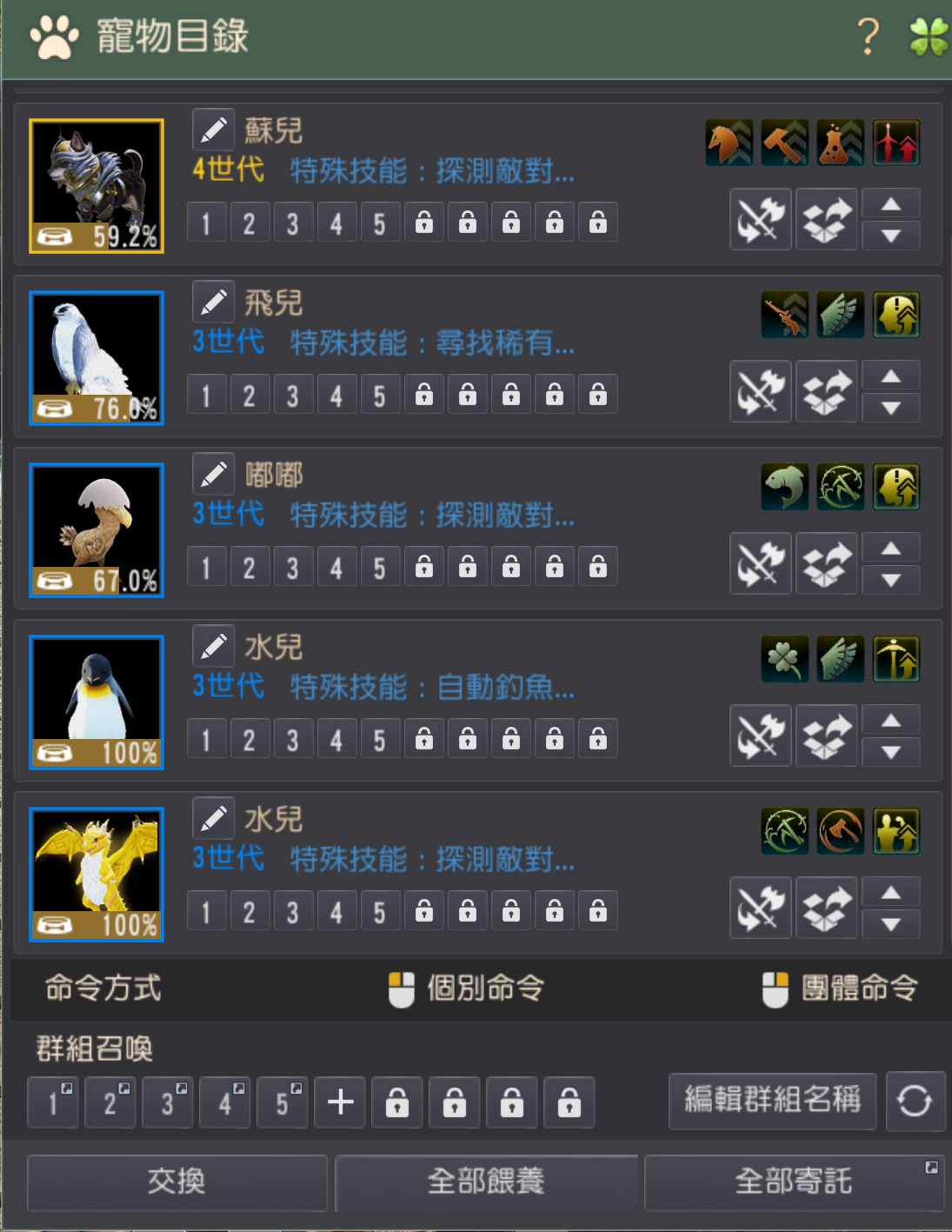Viewport: 952px width, 1232px height.
Task: Tap the crossed-axes icon for 嘟嘟
Action: coord(760,563)
